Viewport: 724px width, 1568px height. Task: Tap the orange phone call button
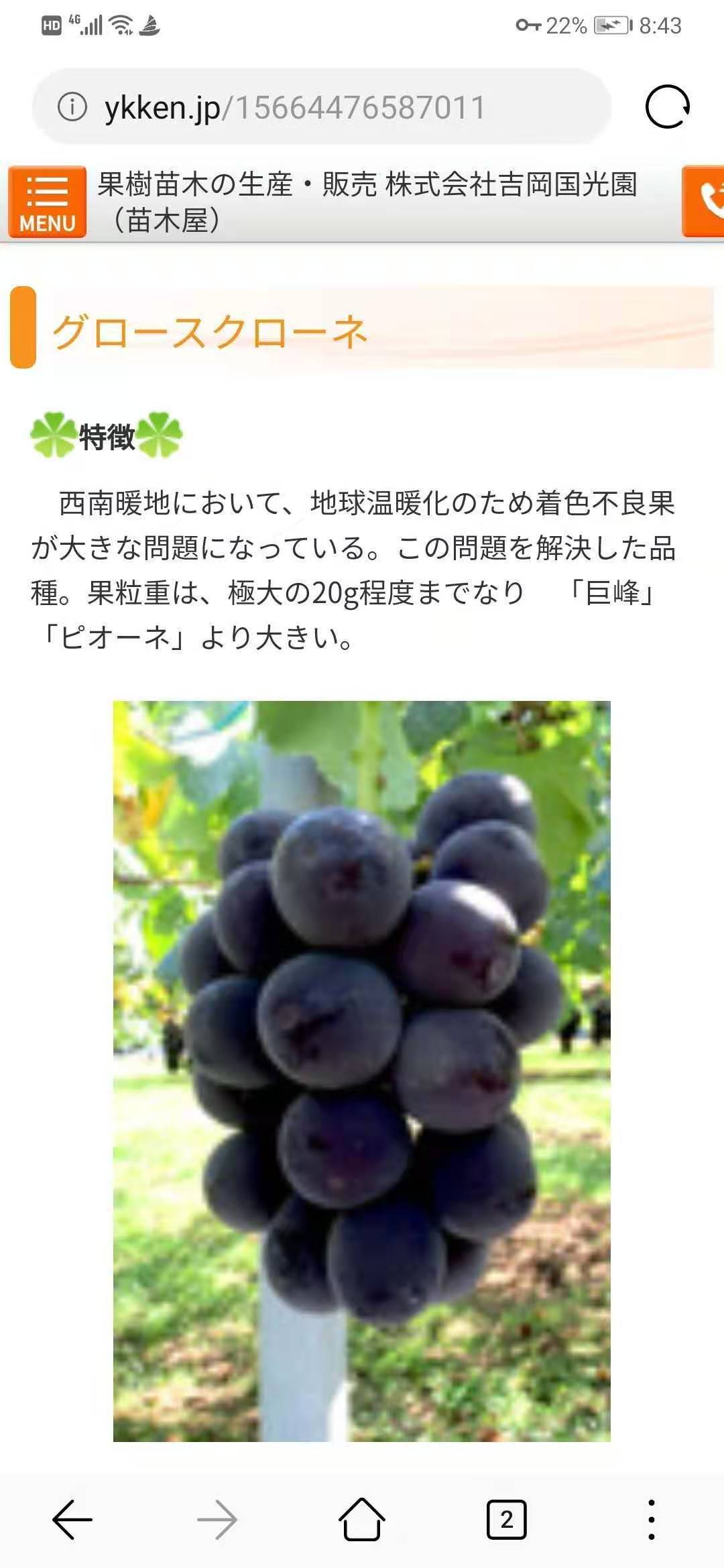click(703, 202)
